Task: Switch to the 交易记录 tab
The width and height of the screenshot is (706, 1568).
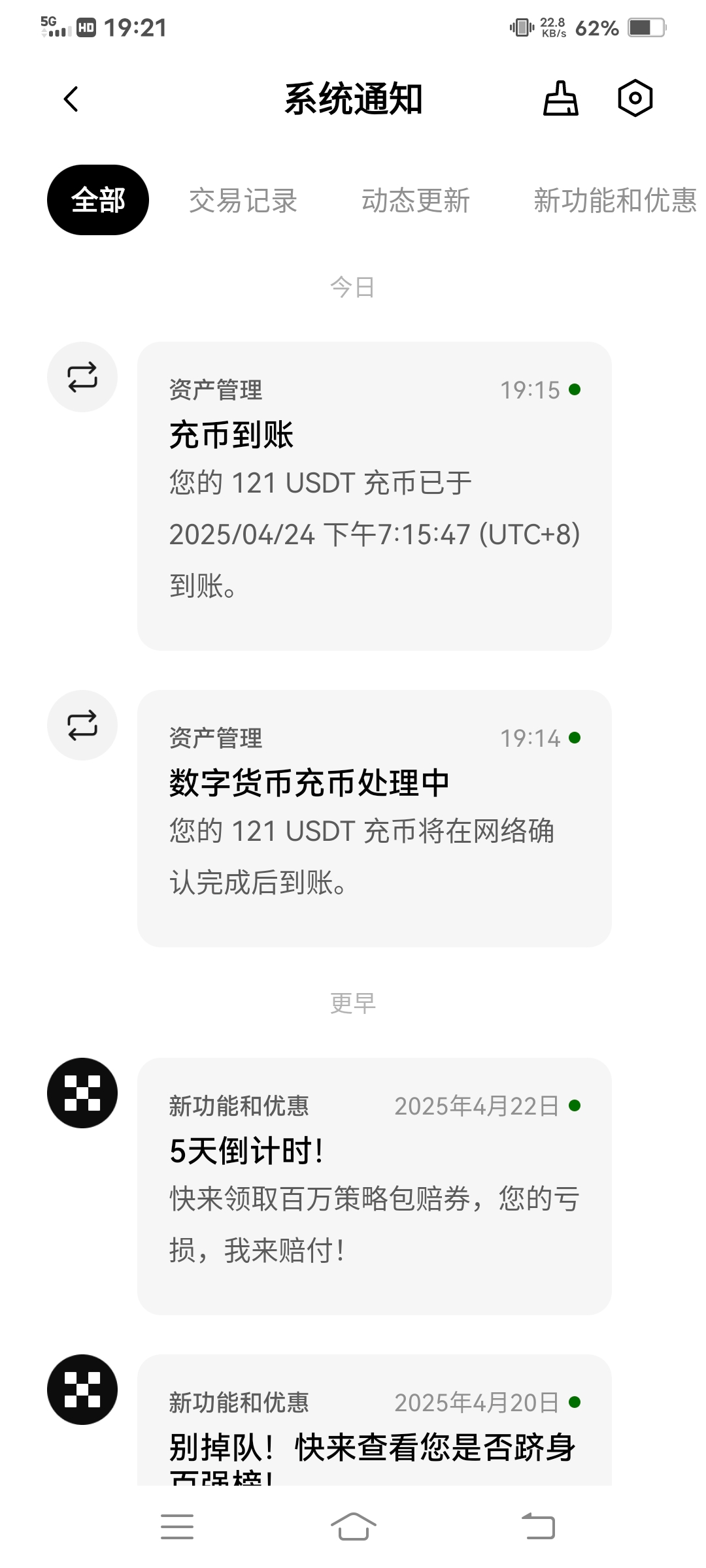Action: coord(243,200)
